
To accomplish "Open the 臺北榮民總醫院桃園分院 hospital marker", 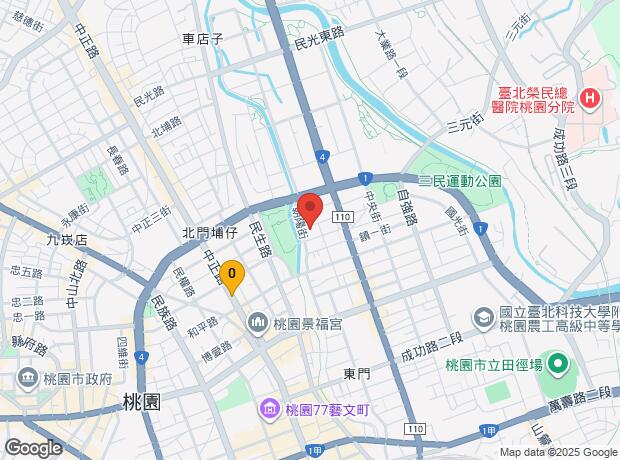I will (x=590, y=99).
